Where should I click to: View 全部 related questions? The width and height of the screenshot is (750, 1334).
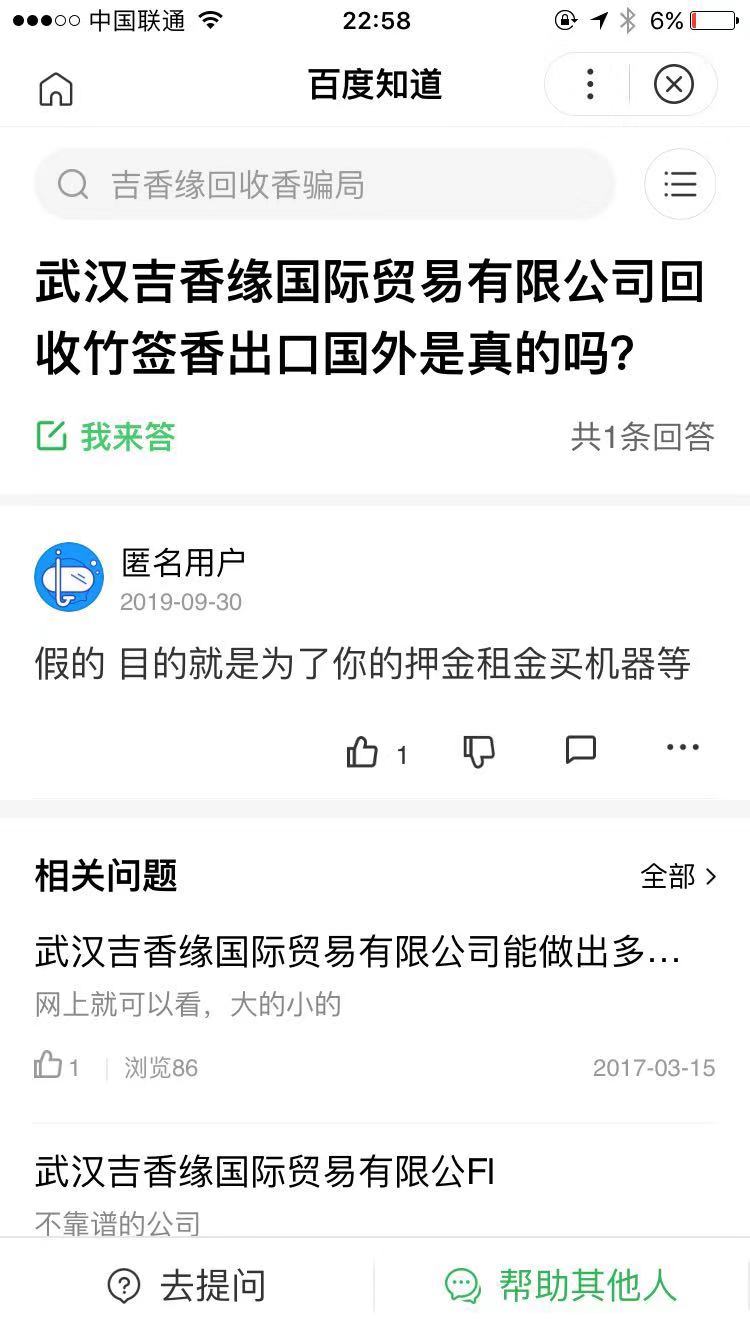coord(679,877)
